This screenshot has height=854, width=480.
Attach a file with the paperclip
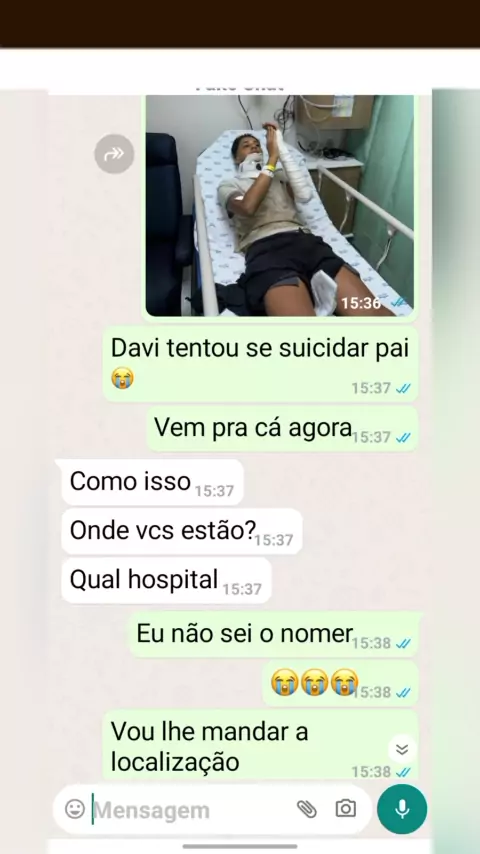[x=307, y=809]
